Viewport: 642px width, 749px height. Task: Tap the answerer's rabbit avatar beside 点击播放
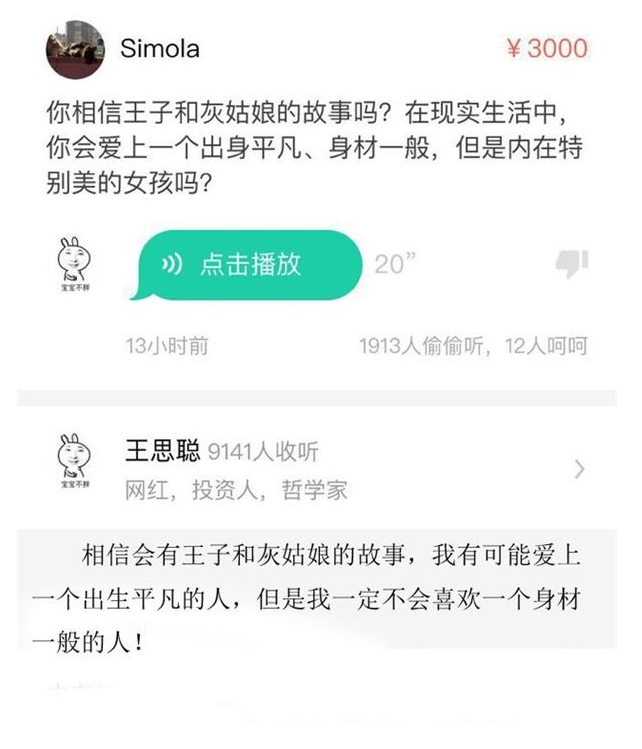coord(74,265)
